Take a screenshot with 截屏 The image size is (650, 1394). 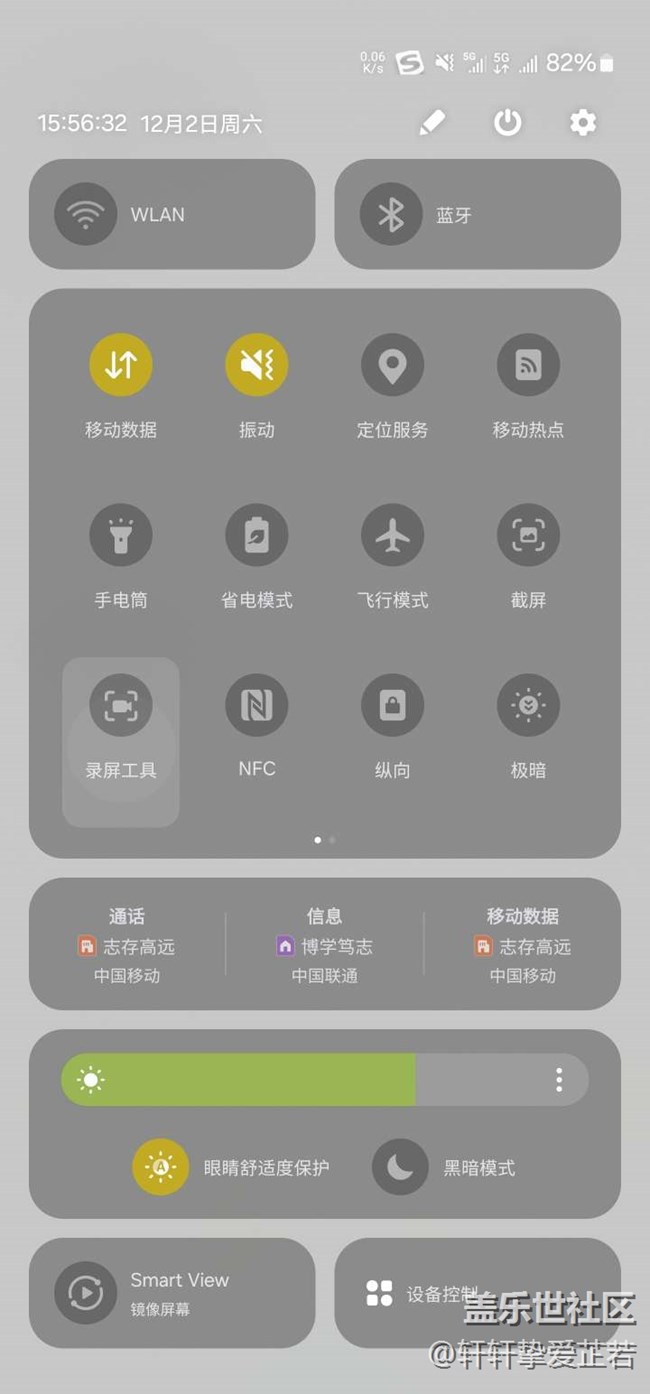[x=528, y=536]
